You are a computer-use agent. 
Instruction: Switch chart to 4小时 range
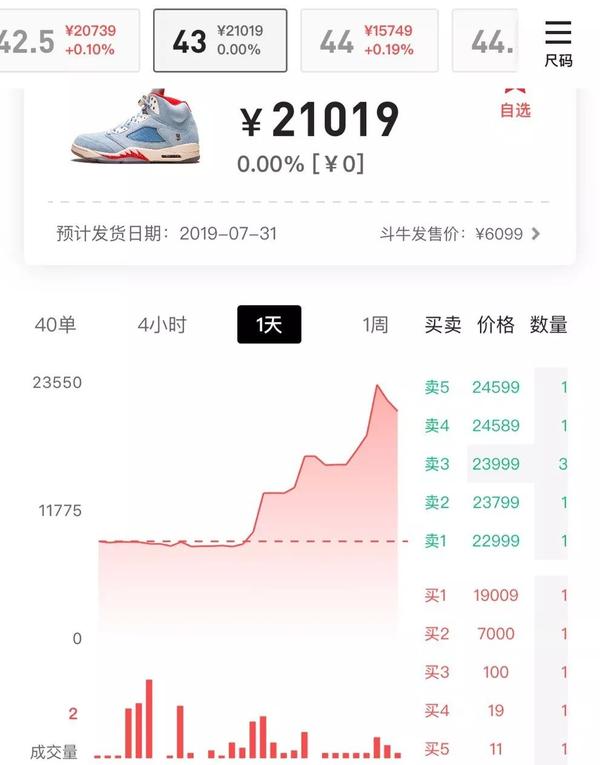(x=162, y=324)
